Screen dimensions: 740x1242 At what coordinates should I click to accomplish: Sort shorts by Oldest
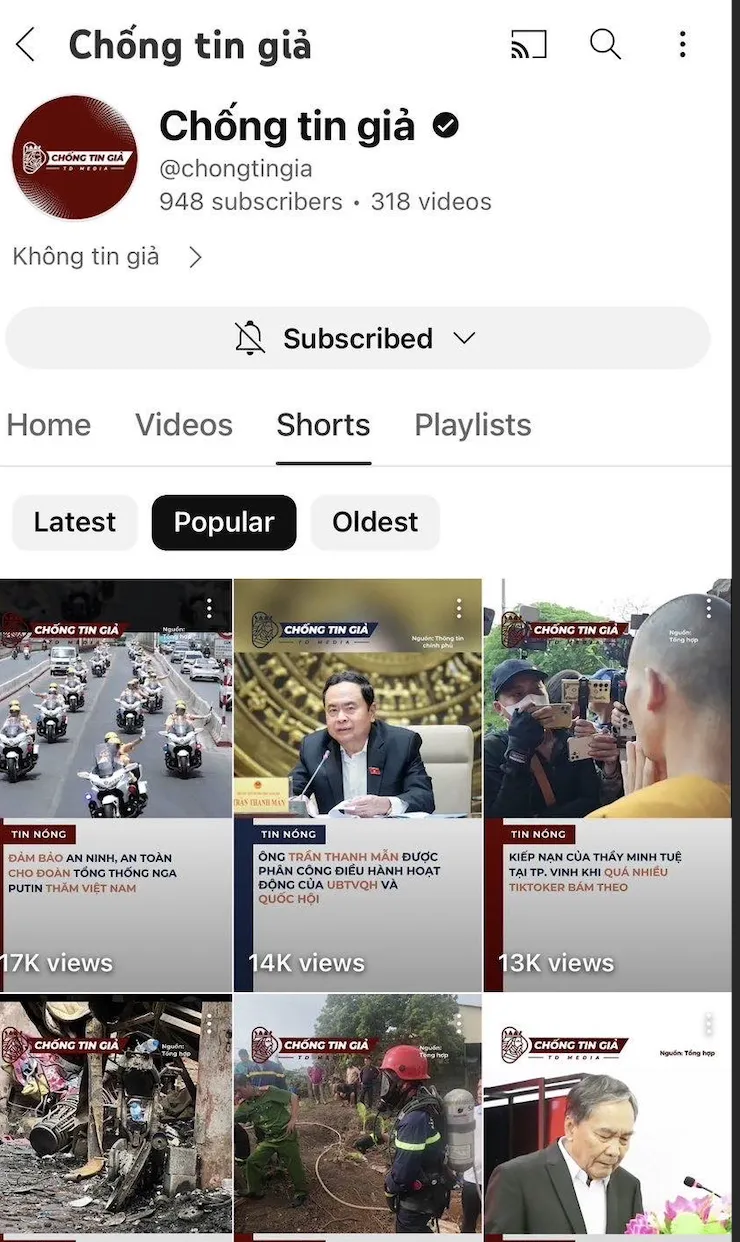point(375,522)
